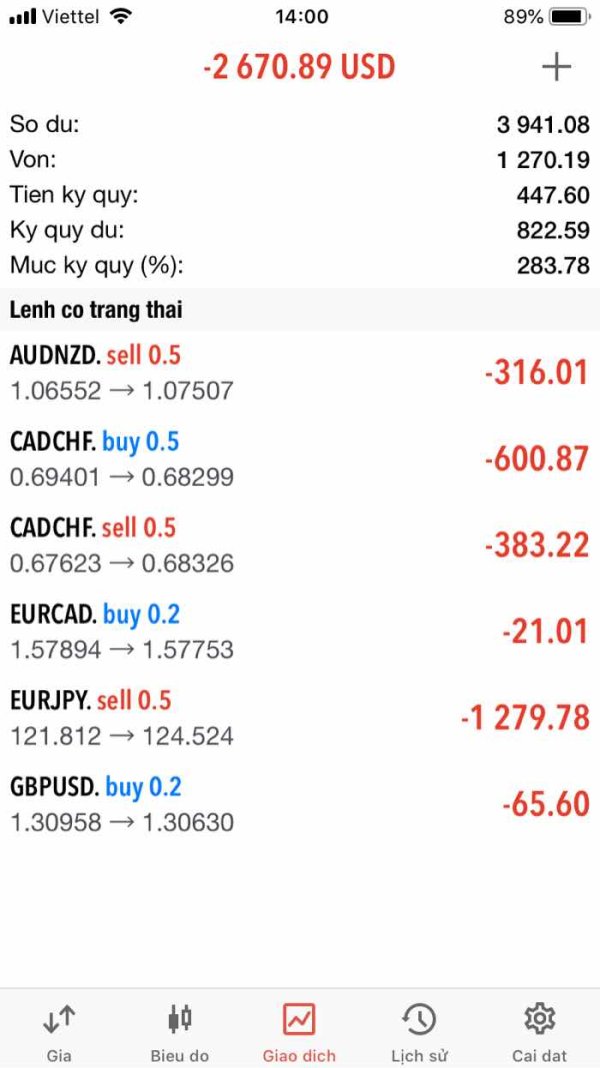The height and width of the screenshot is (1068, 600).
Task: Select the Giao dich tab
Action: (299, 1031)
